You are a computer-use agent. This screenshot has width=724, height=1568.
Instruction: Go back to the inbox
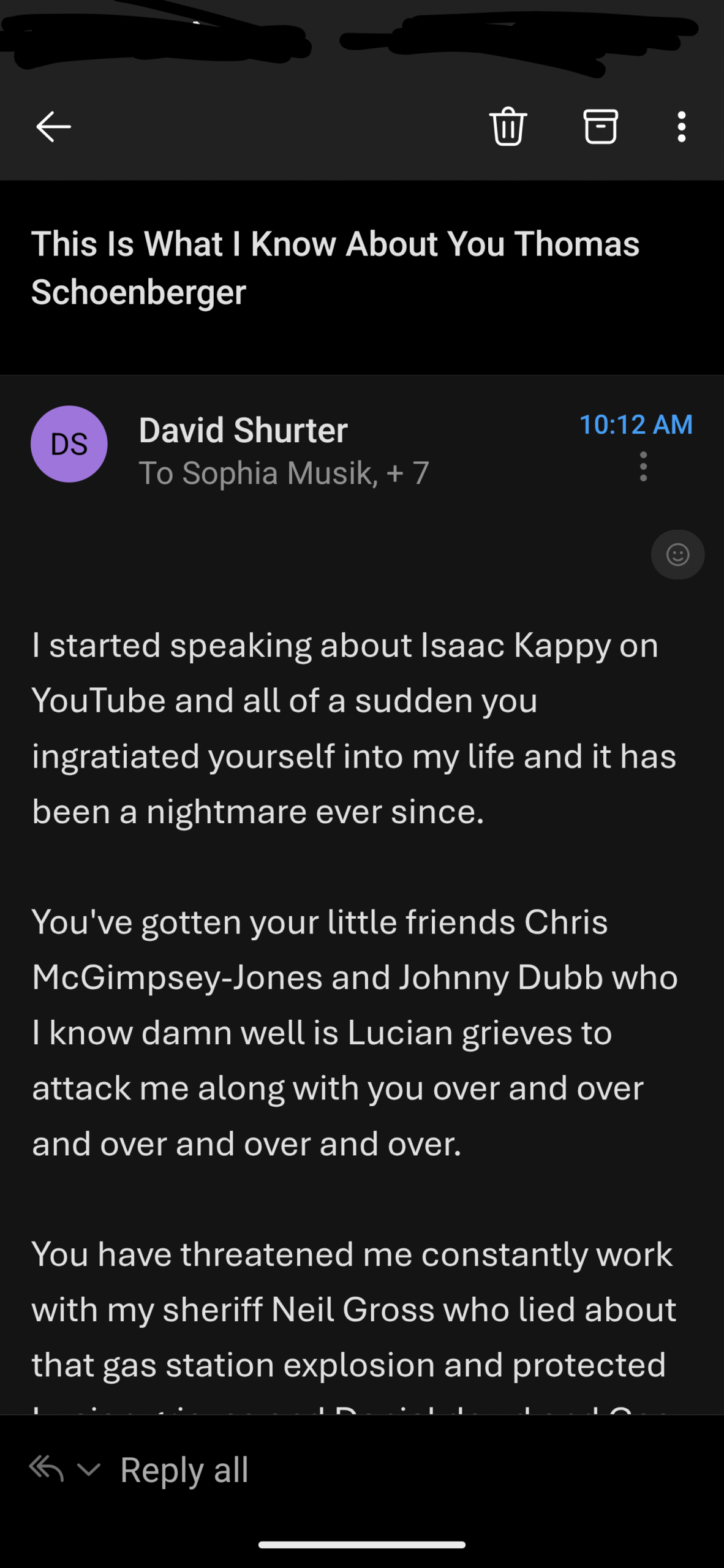point(54,127)
